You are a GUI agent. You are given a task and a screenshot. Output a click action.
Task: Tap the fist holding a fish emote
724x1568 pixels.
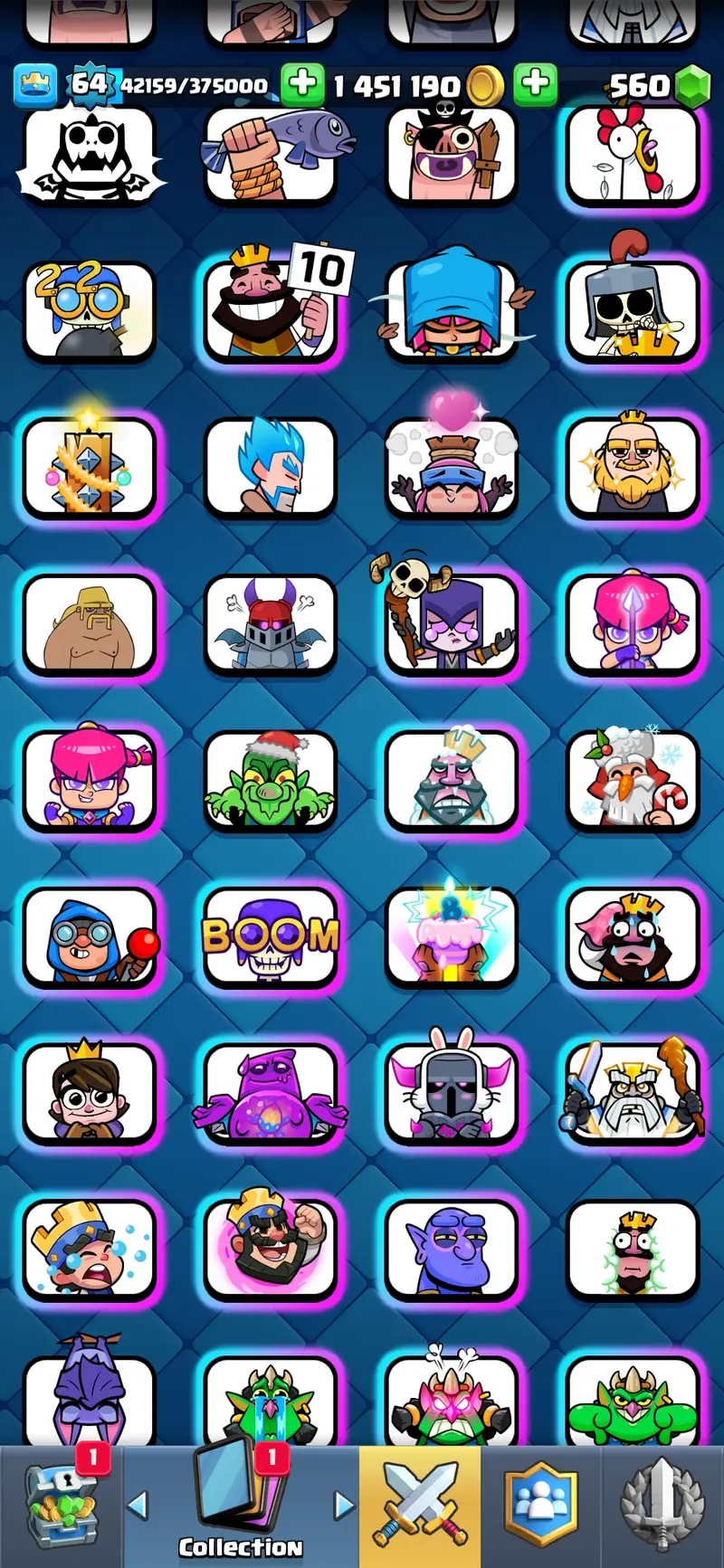(270, 156)
